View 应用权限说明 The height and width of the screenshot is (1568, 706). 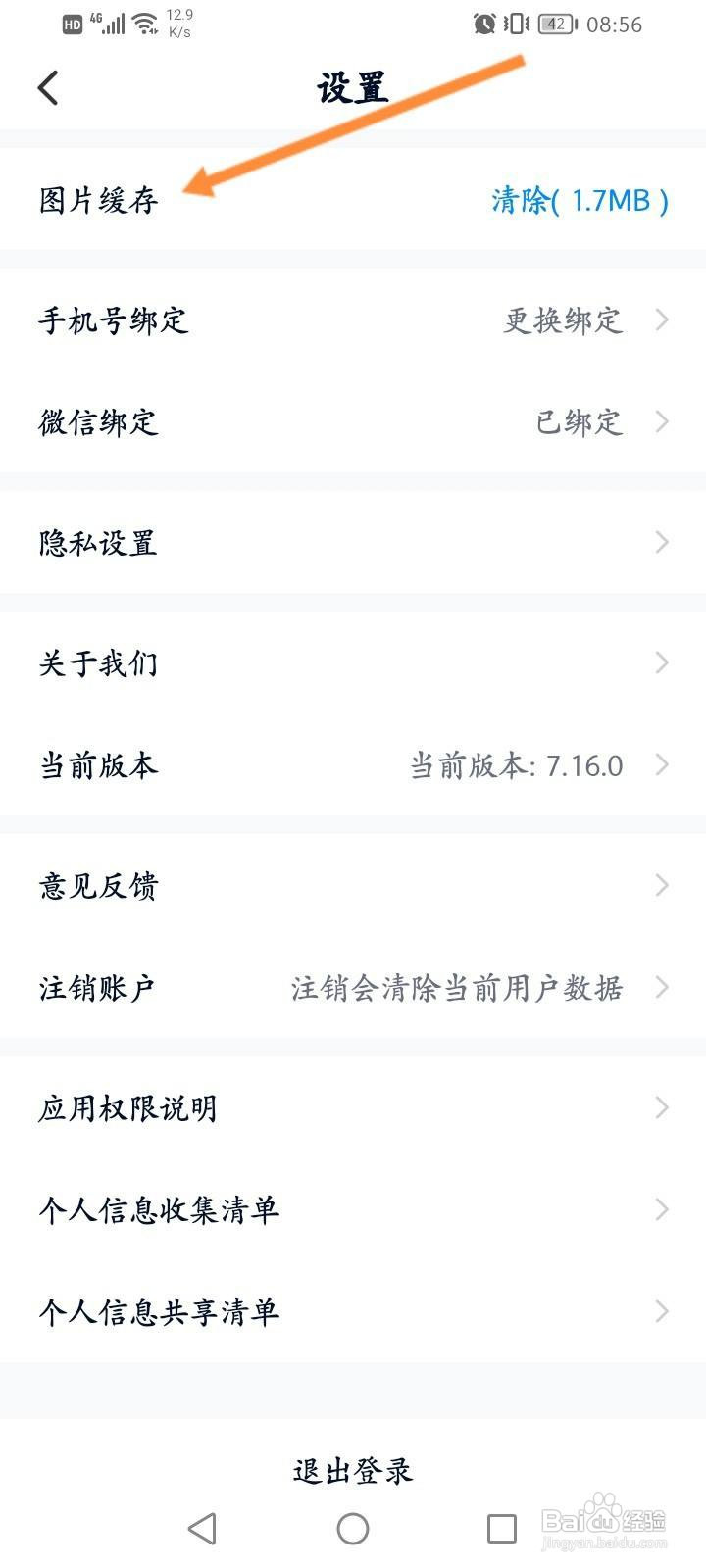(353, 1108)
